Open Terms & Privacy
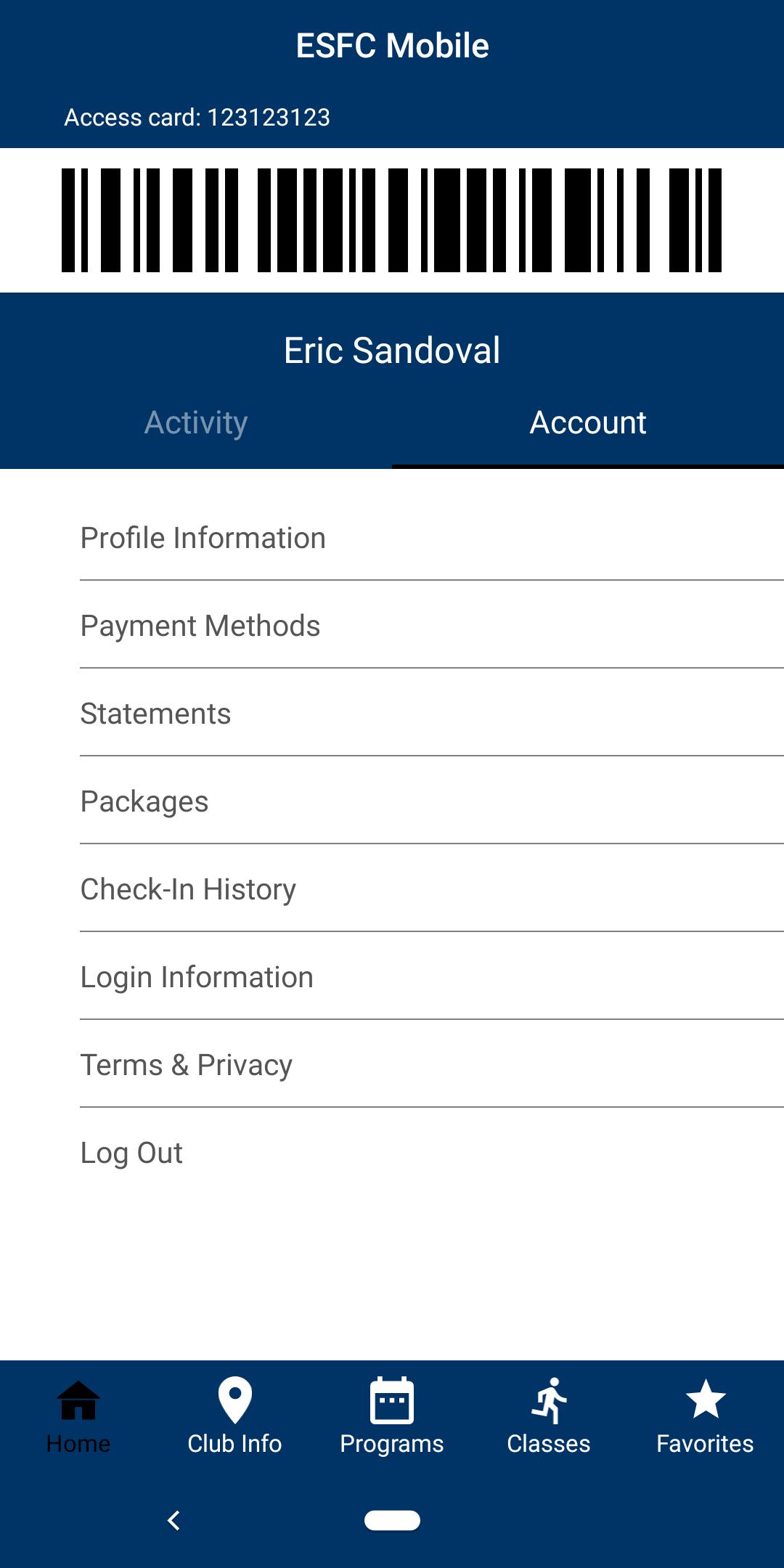 coord(431,1065)
